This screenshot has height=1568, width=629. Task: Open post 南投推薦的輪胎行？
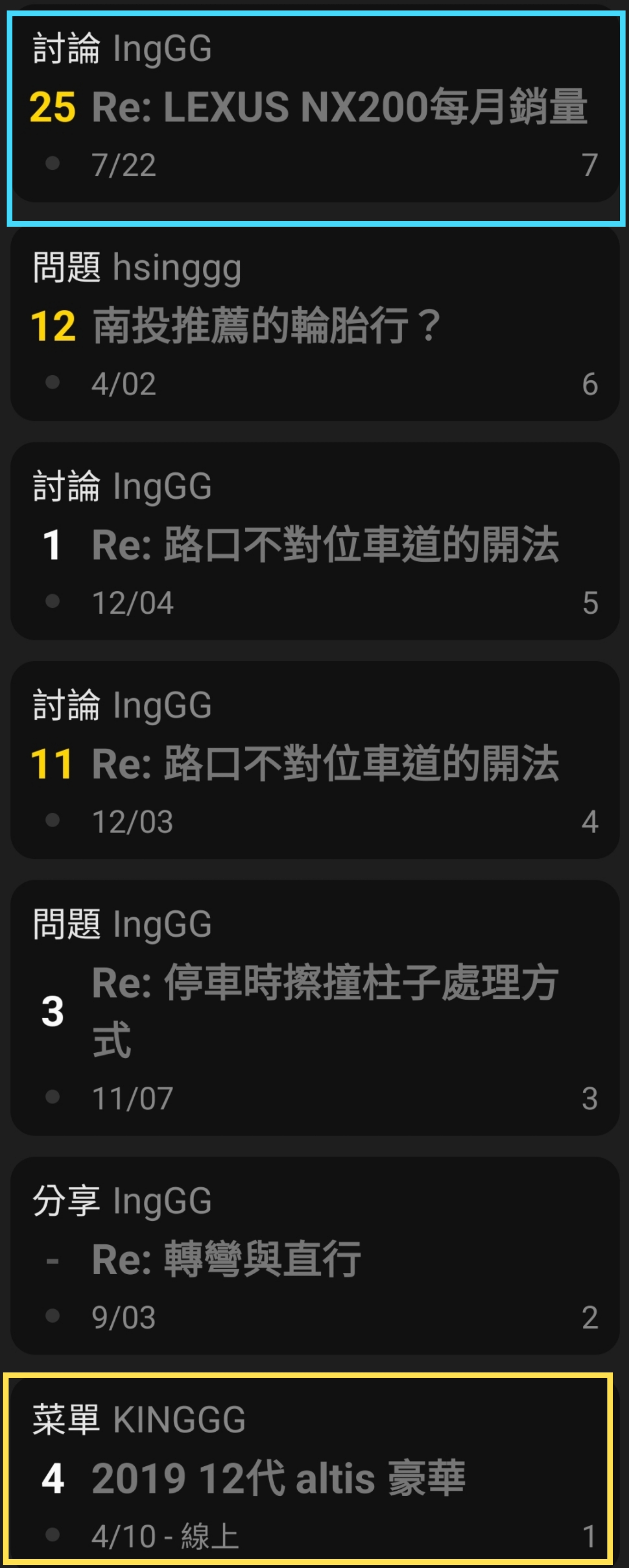click(x=266, y=326)
